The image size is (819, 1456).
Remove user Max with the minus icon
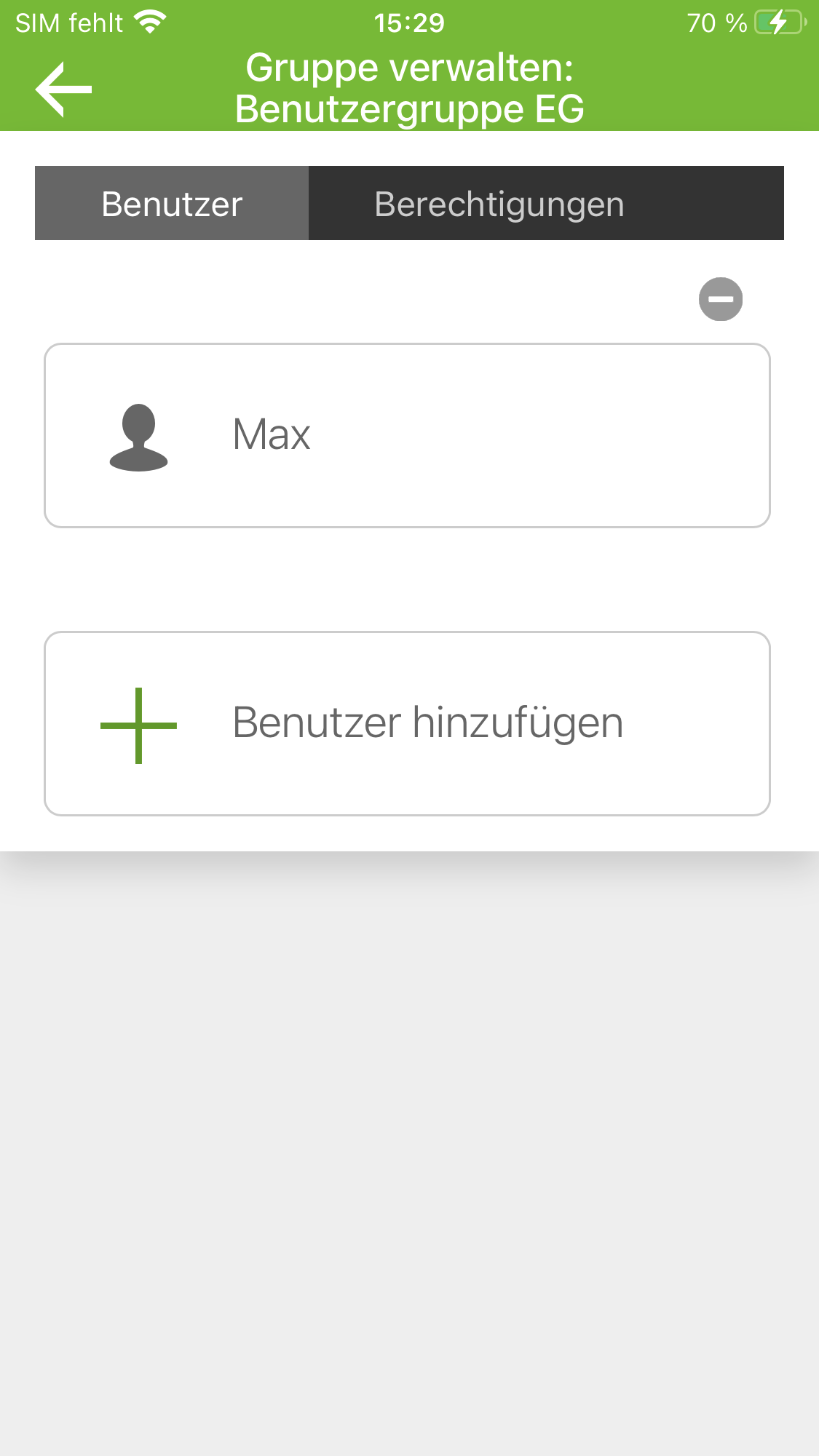720,299
